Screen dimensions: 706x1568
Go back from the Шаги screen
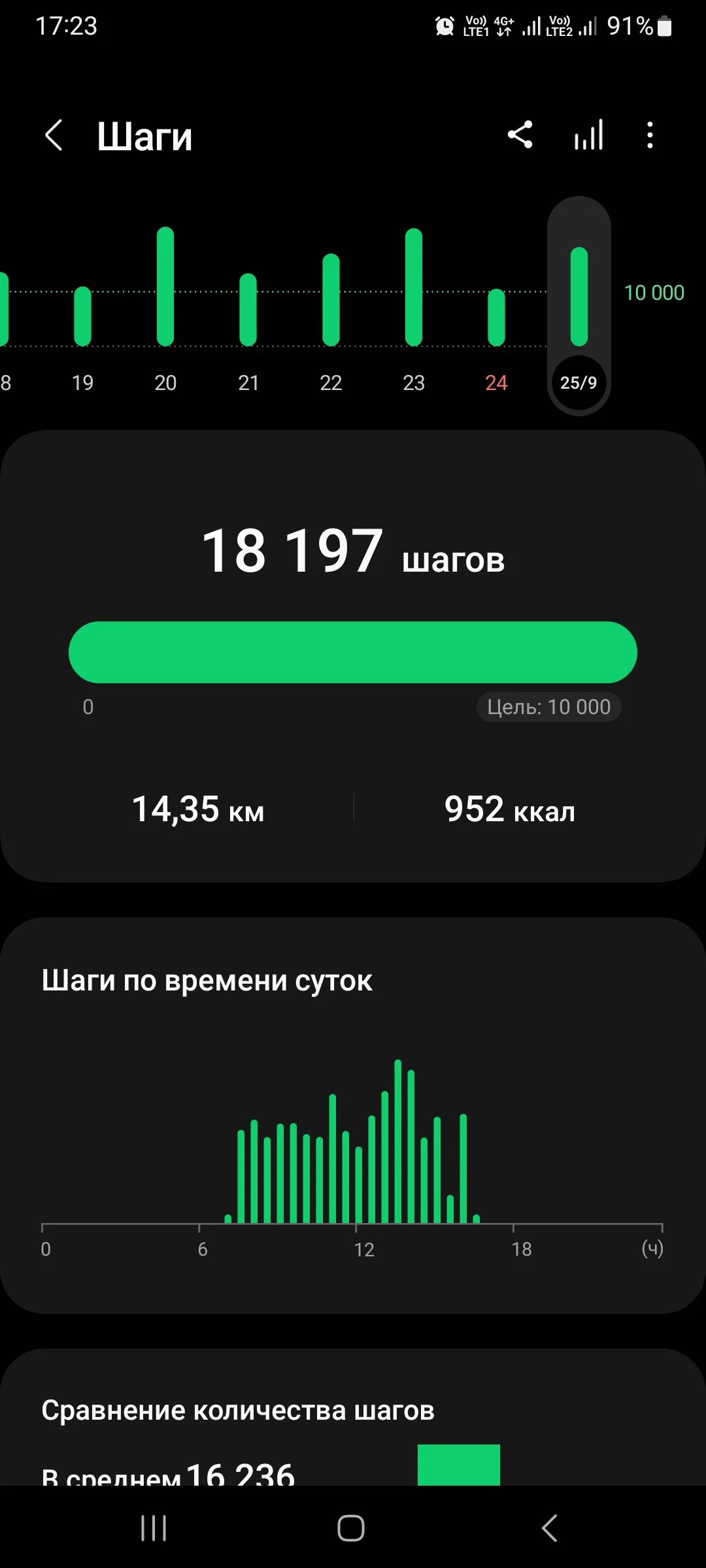[54, 135]
